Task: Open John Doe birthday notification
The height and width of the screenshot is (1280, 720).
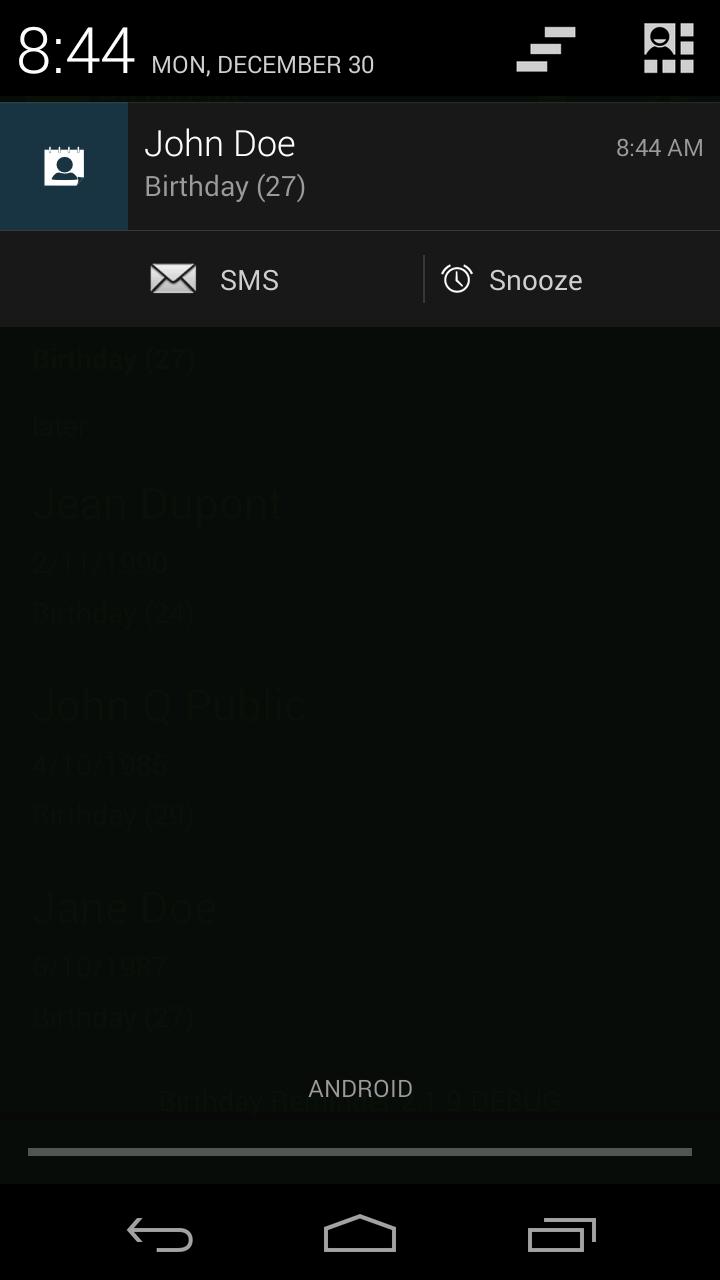Action: pos(360,165)
